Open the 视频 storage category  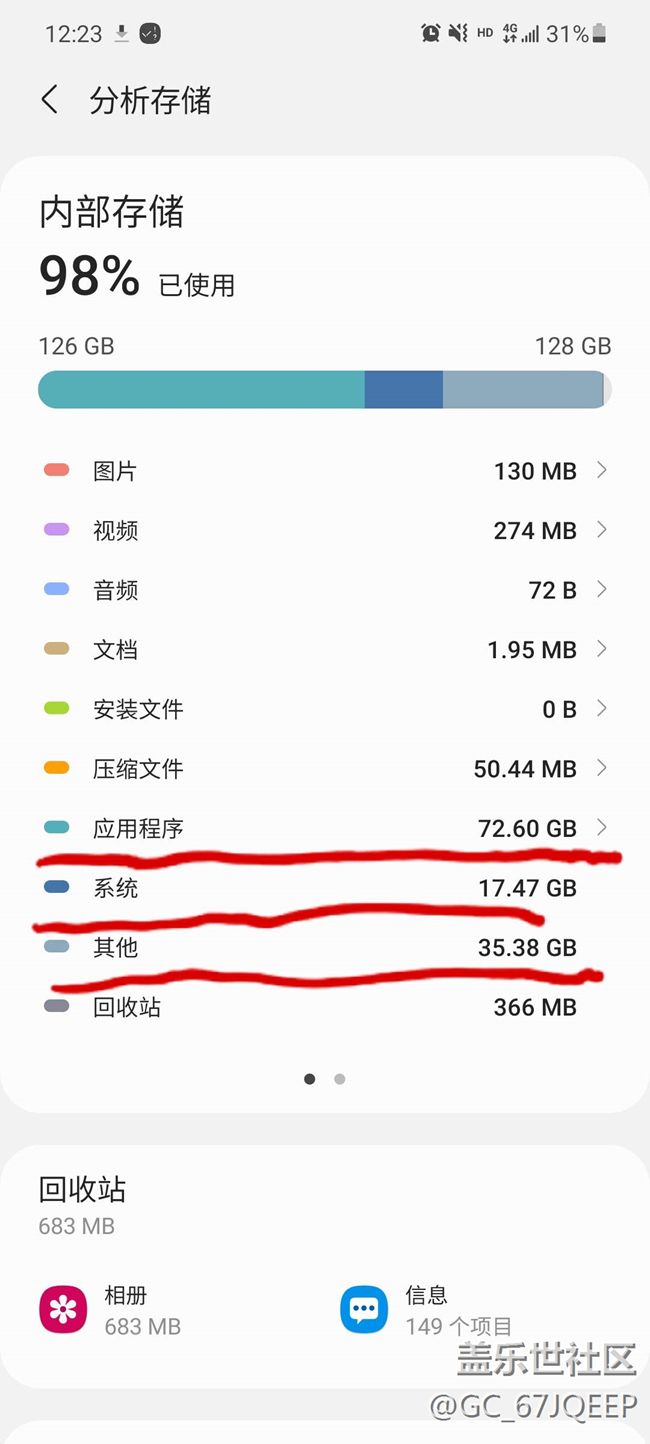click(325, 530)
